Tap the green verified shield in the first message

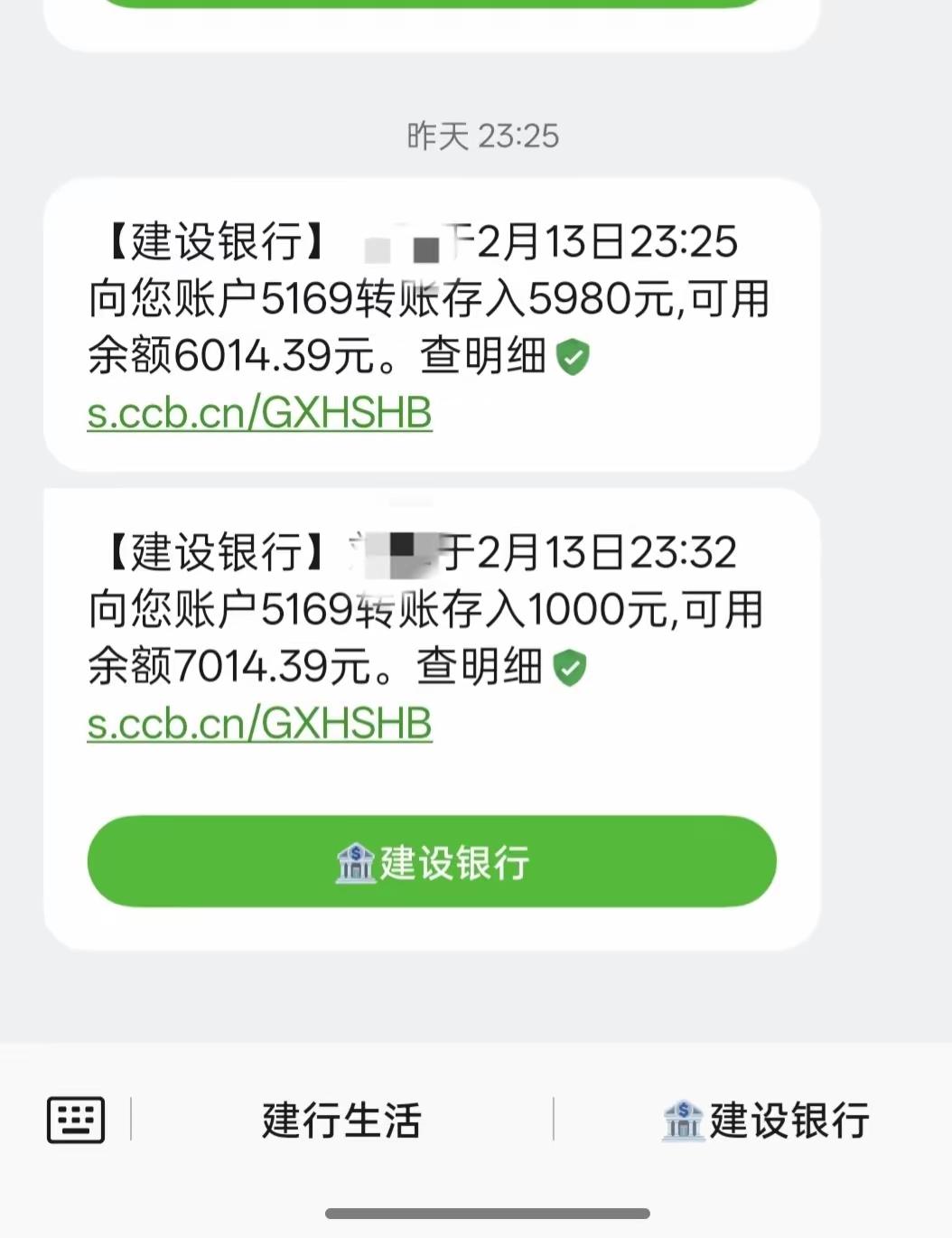click(x=574, y=358)
